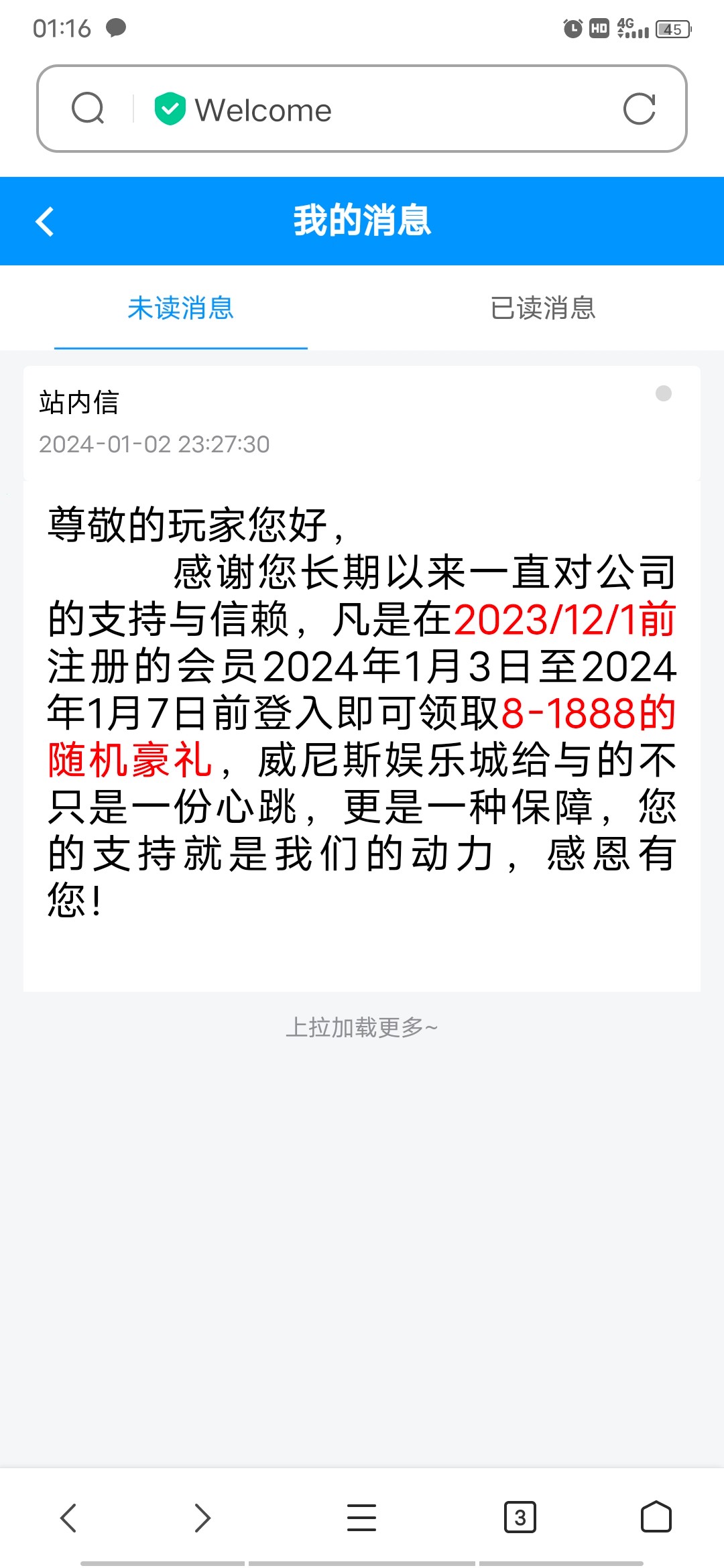
Task: Open the 站内信 message card
Action: coord(362,423)
